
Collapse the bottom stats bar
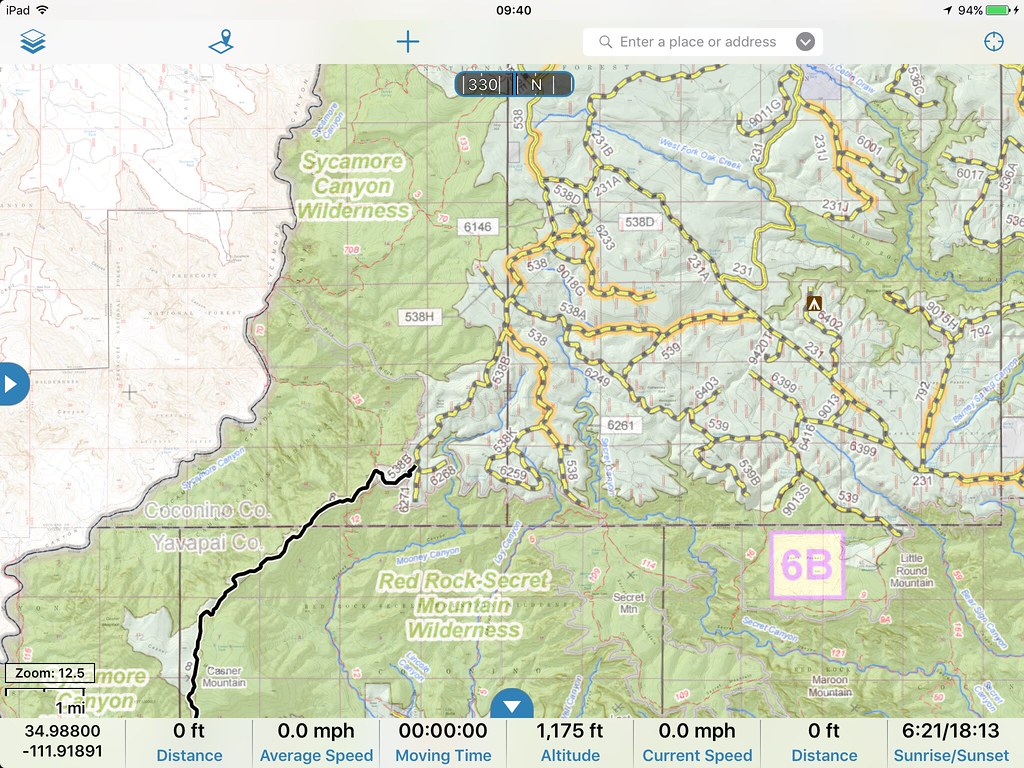click(512, 704)
